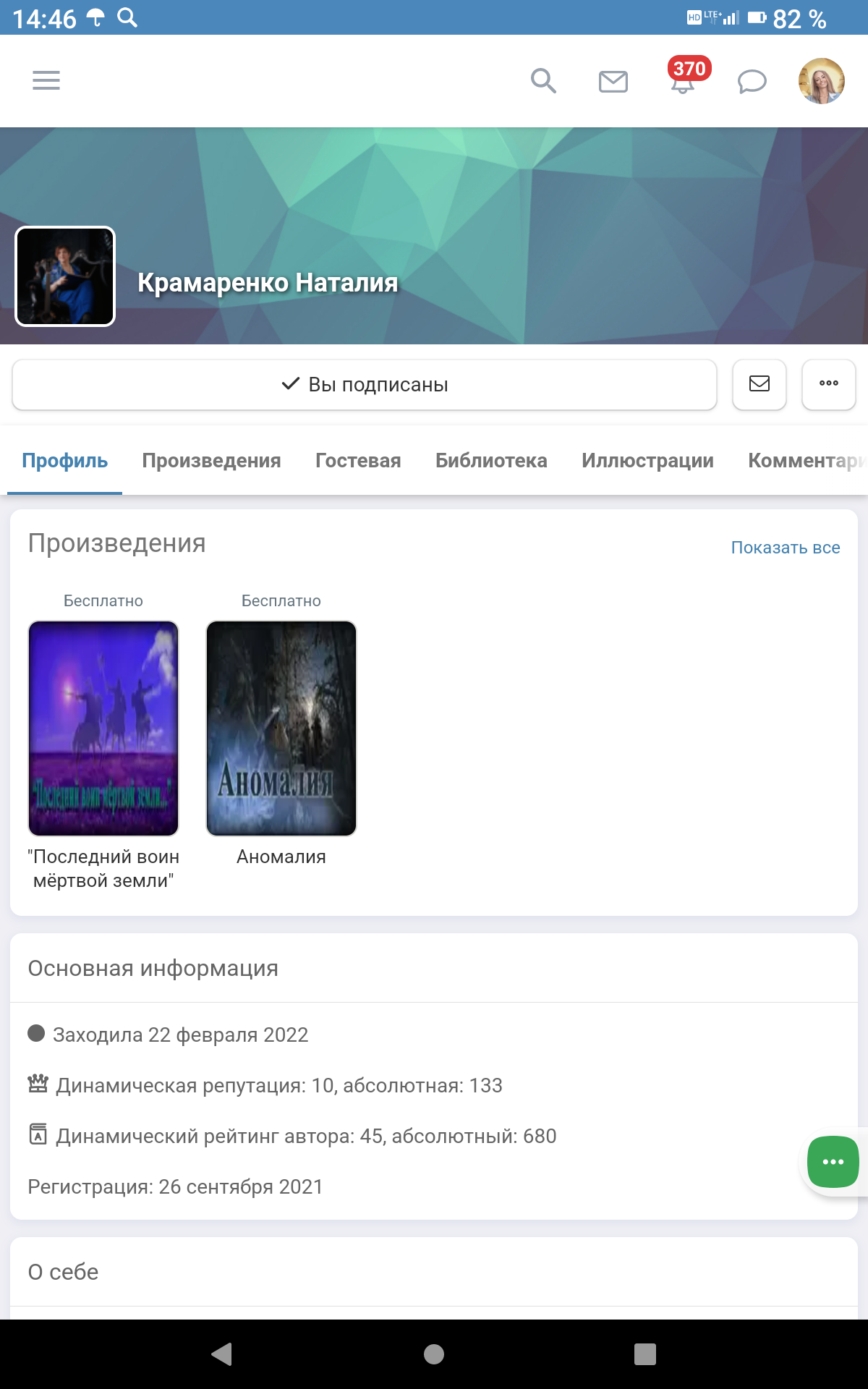Image resolution: width=868 pixels, height=1389 pixels.
Task: Tap the Показать все link
Action: [785, 548]
